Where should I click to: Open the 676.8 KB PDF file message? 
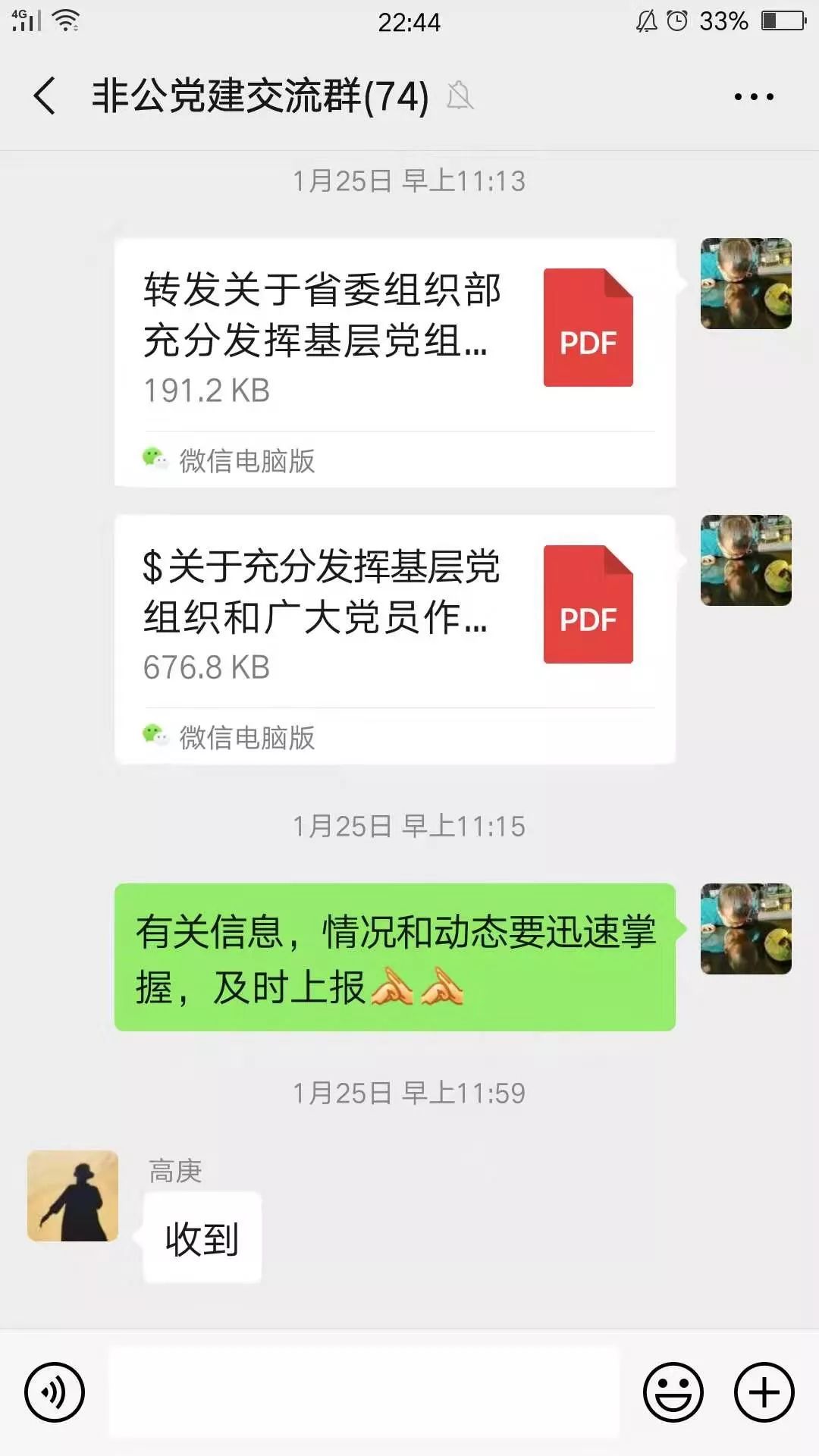[x=394, y=639]
